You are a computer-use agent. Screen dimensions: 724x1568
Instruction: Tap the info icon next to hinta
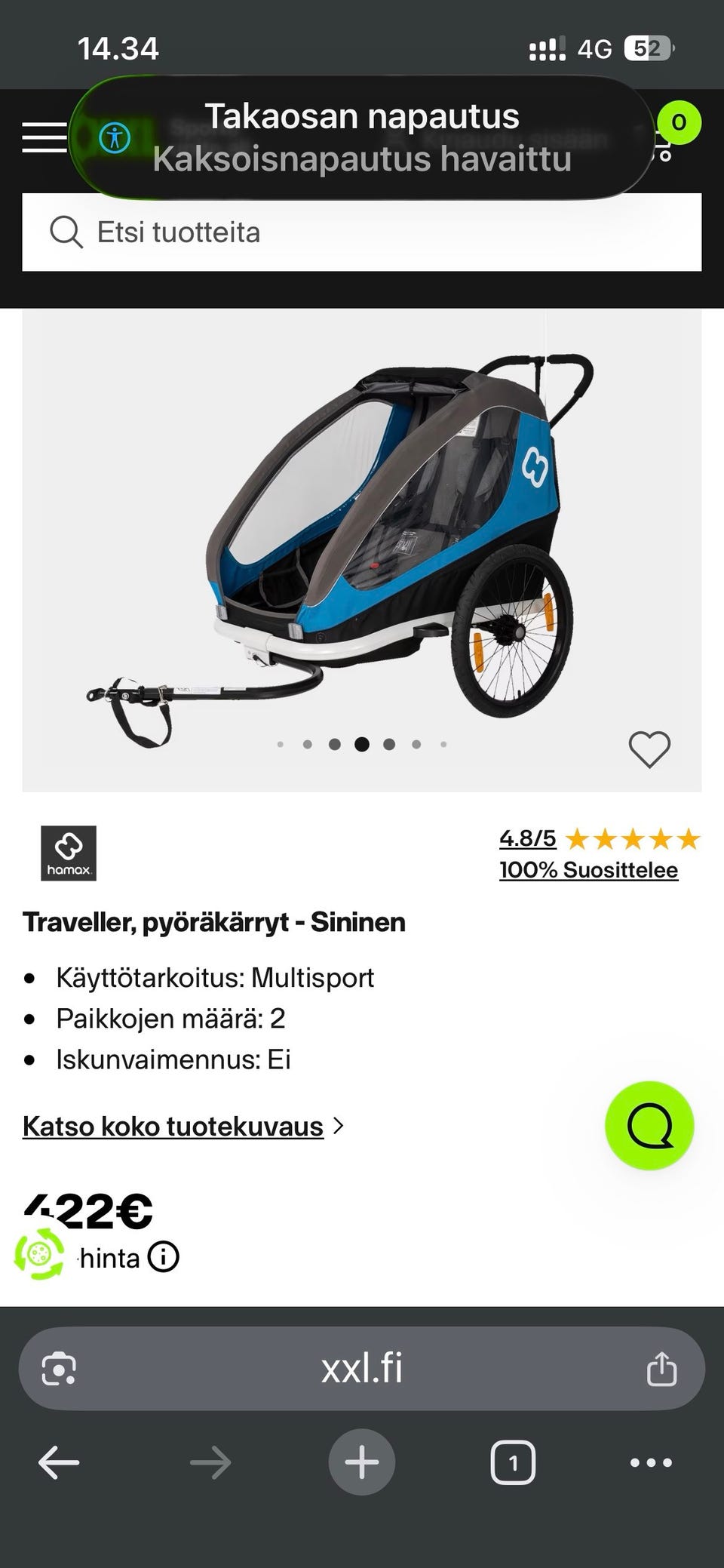pyautogui.click(x=162, y=1258)
